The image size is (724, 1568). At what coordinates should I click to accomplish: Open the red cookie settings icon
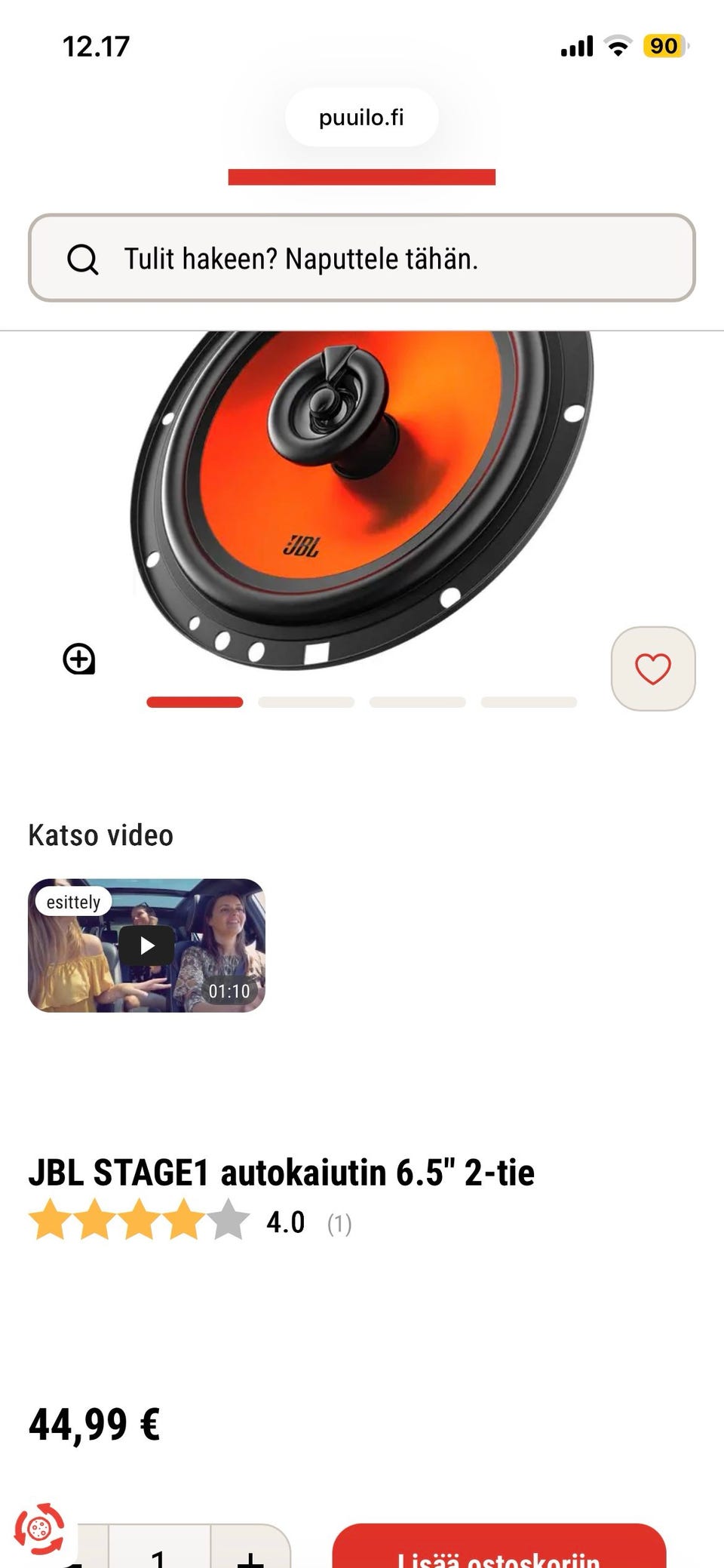pyautogui.click(x=39, y=1530)
